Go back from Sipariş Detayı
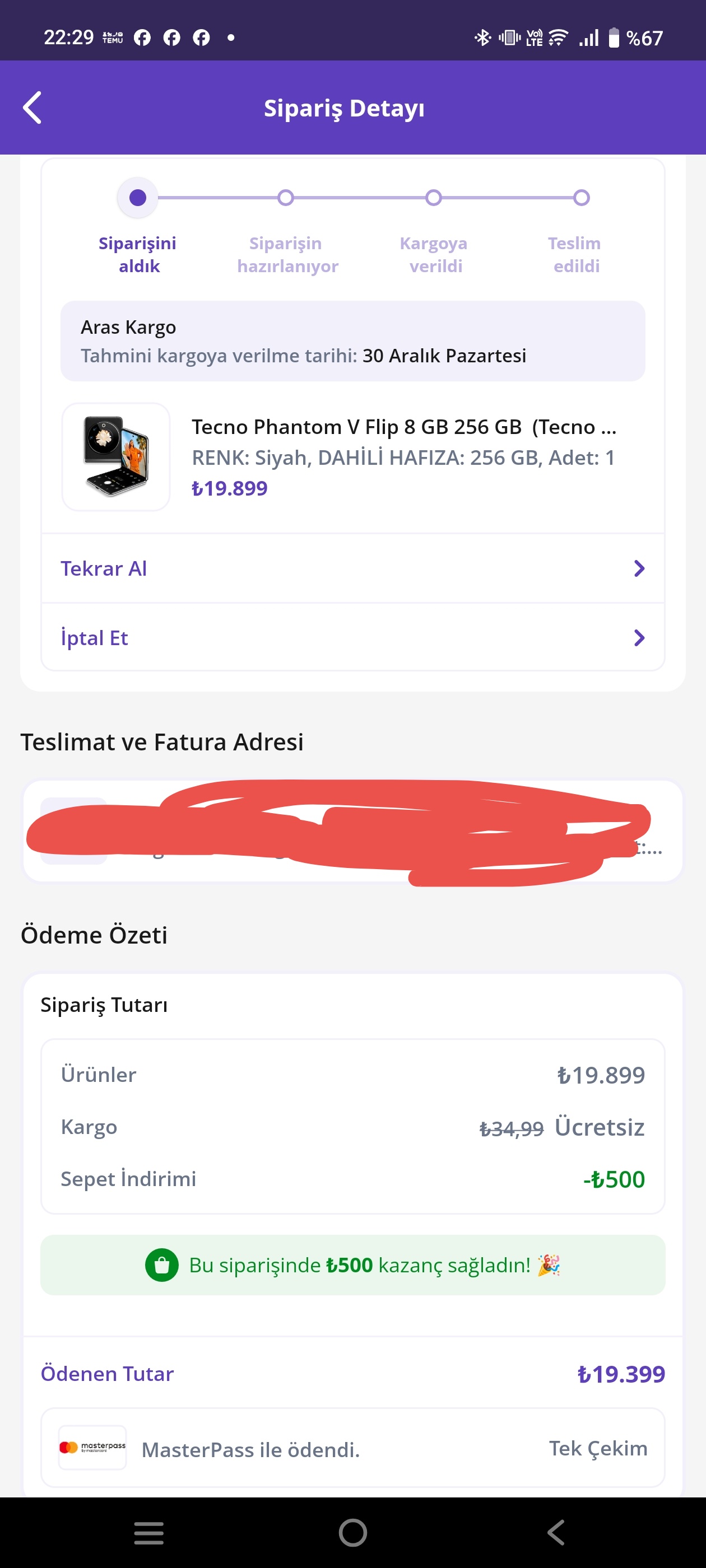 (x=32, y=108)
